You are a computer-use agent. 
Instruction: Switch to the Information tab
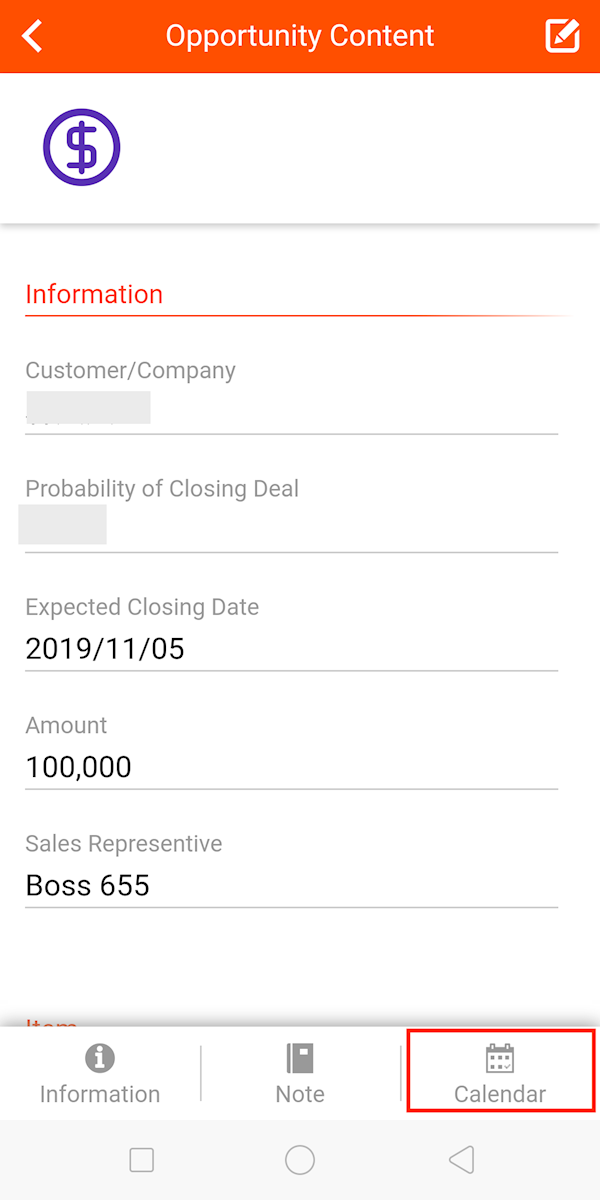(100, 1074)
